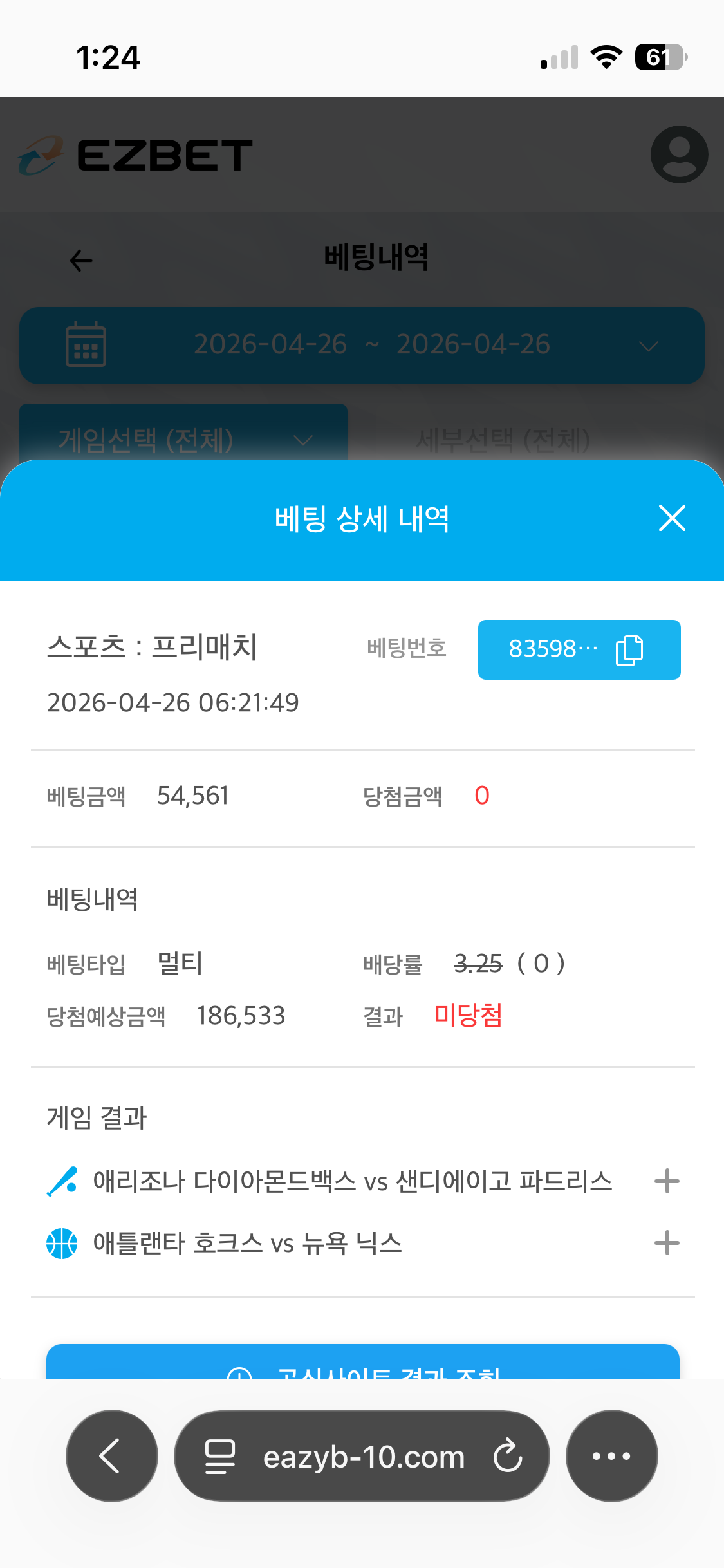Reload the eazyb-10.com page

pyautogui.click(x=508, y=1456)
